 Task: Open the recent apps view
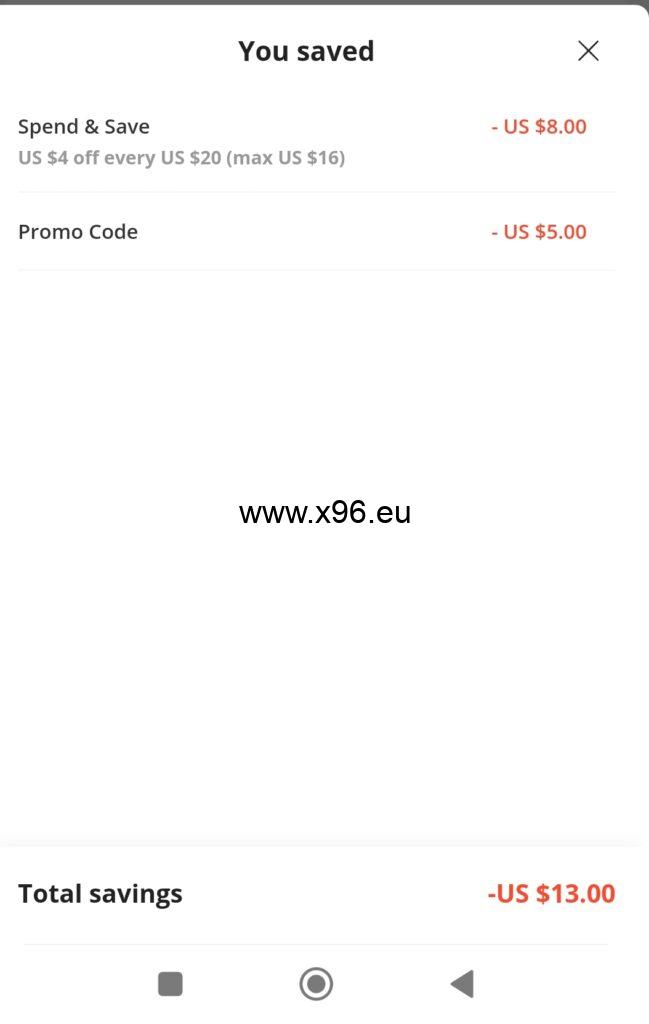(170, 984)
